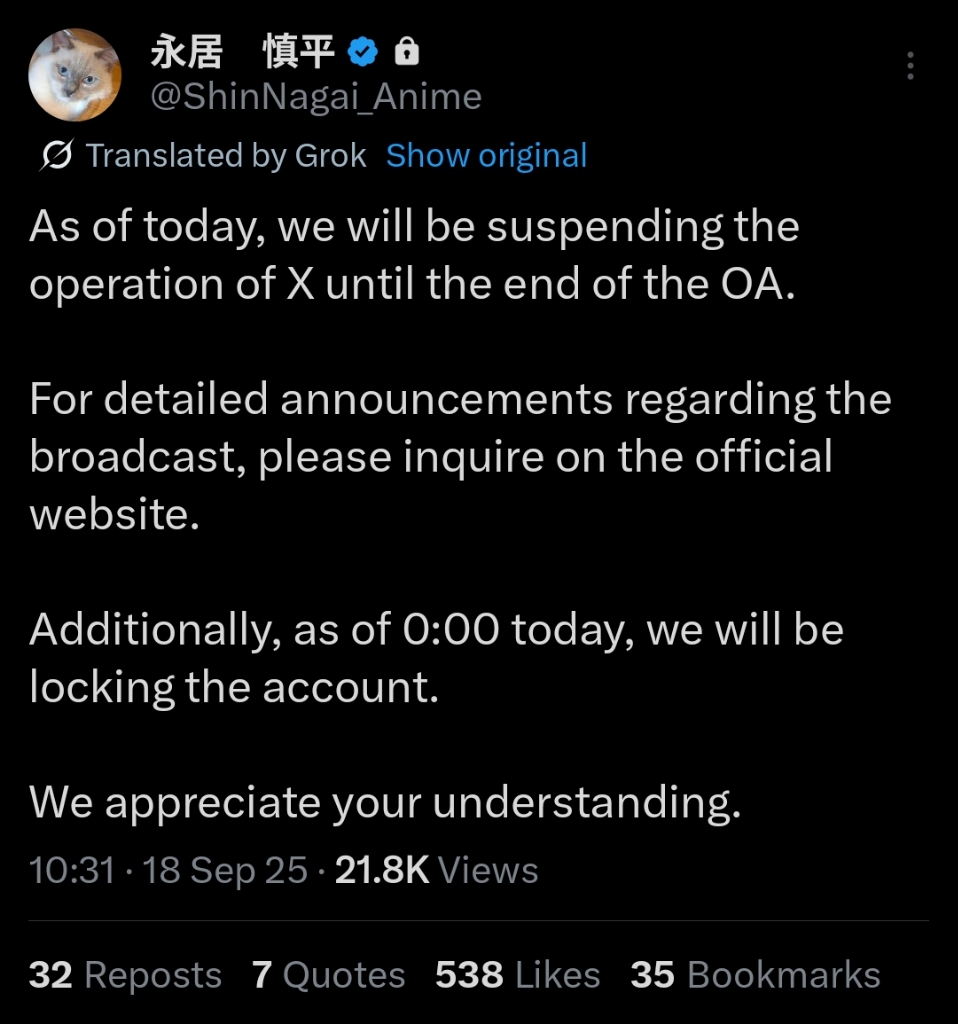Screen dimensions: 958x1024
Task: View the 32 Reposts list
Action: pyautogui.click(x=125, y=975)
